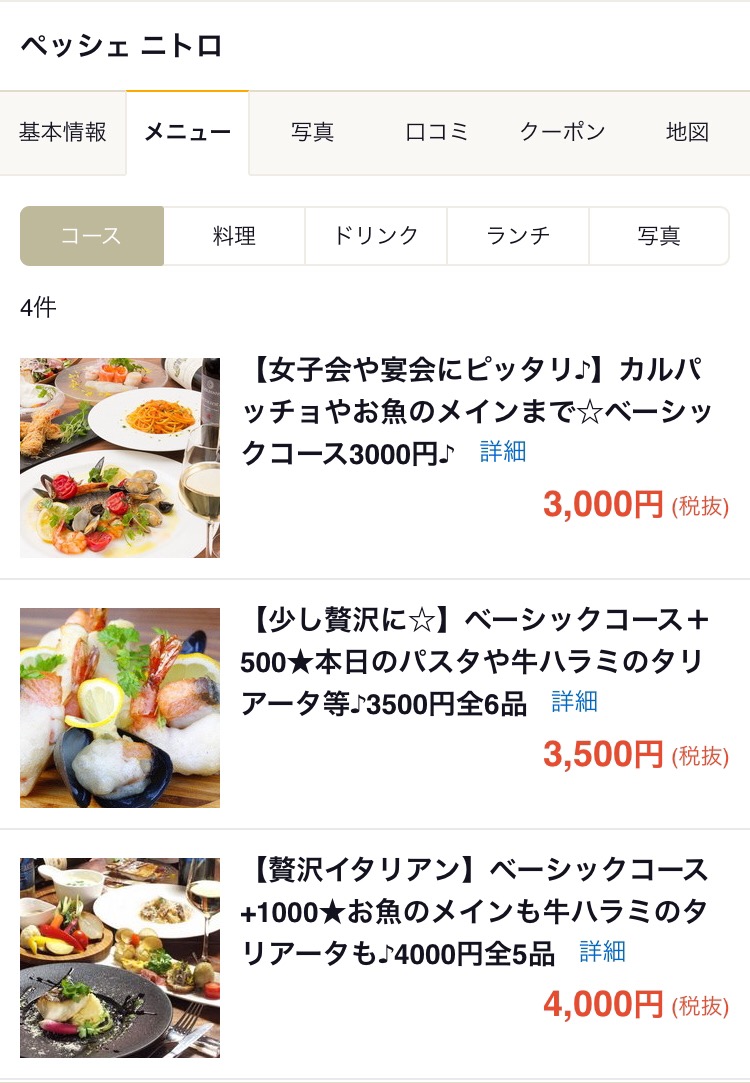Select the ランチ menu segment
Image resolution: width=750 pixels, height=1083 pixels.
[x=518, y=236]
